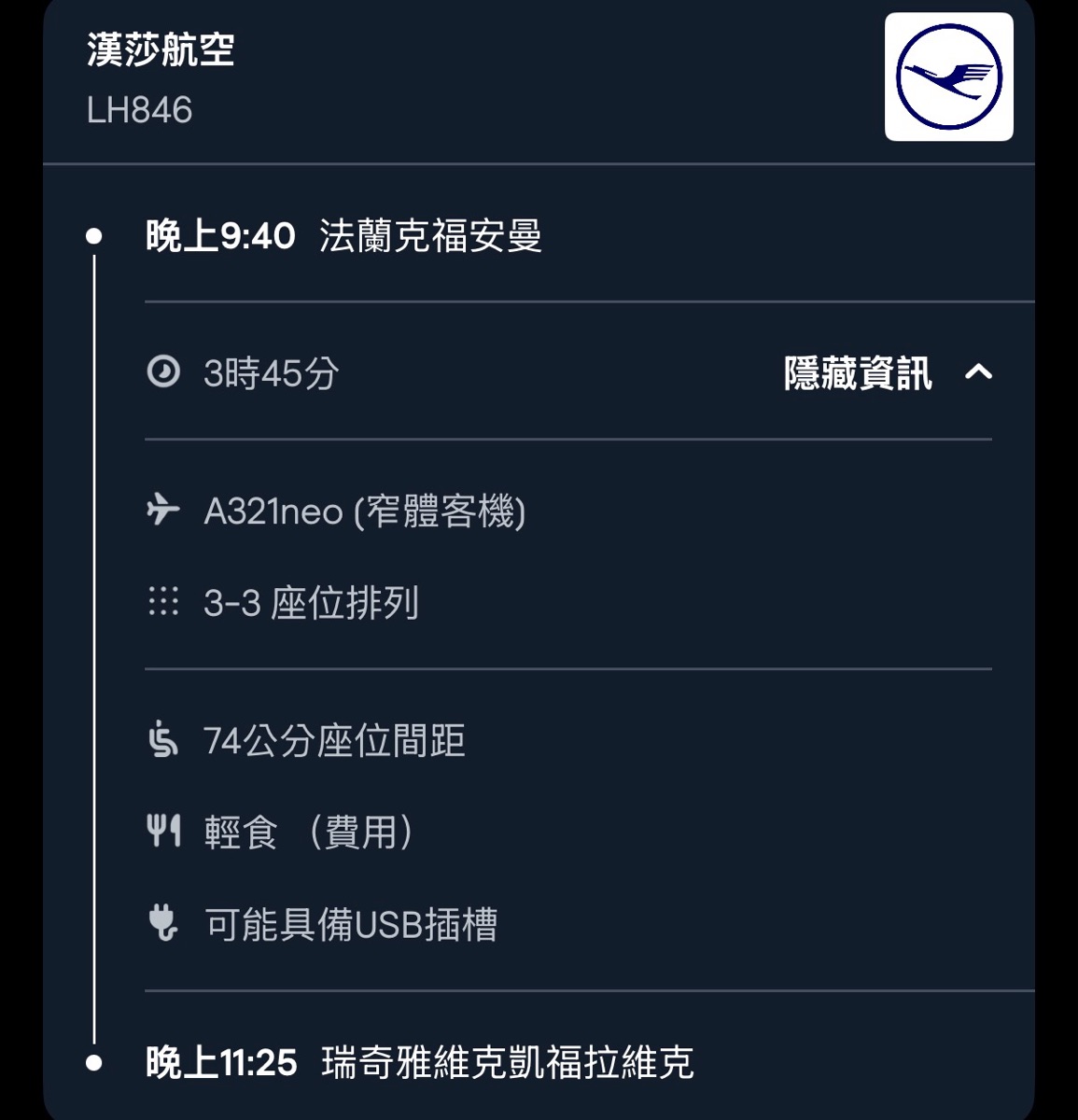
Task: Select the seat layout grid icon
Action: point(163,603)
